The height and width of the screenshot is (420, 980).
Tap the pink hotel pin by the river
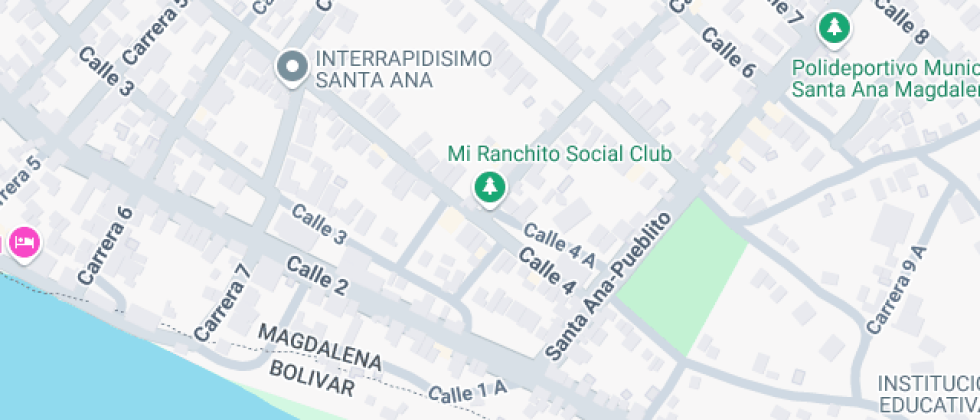[23, 242]
